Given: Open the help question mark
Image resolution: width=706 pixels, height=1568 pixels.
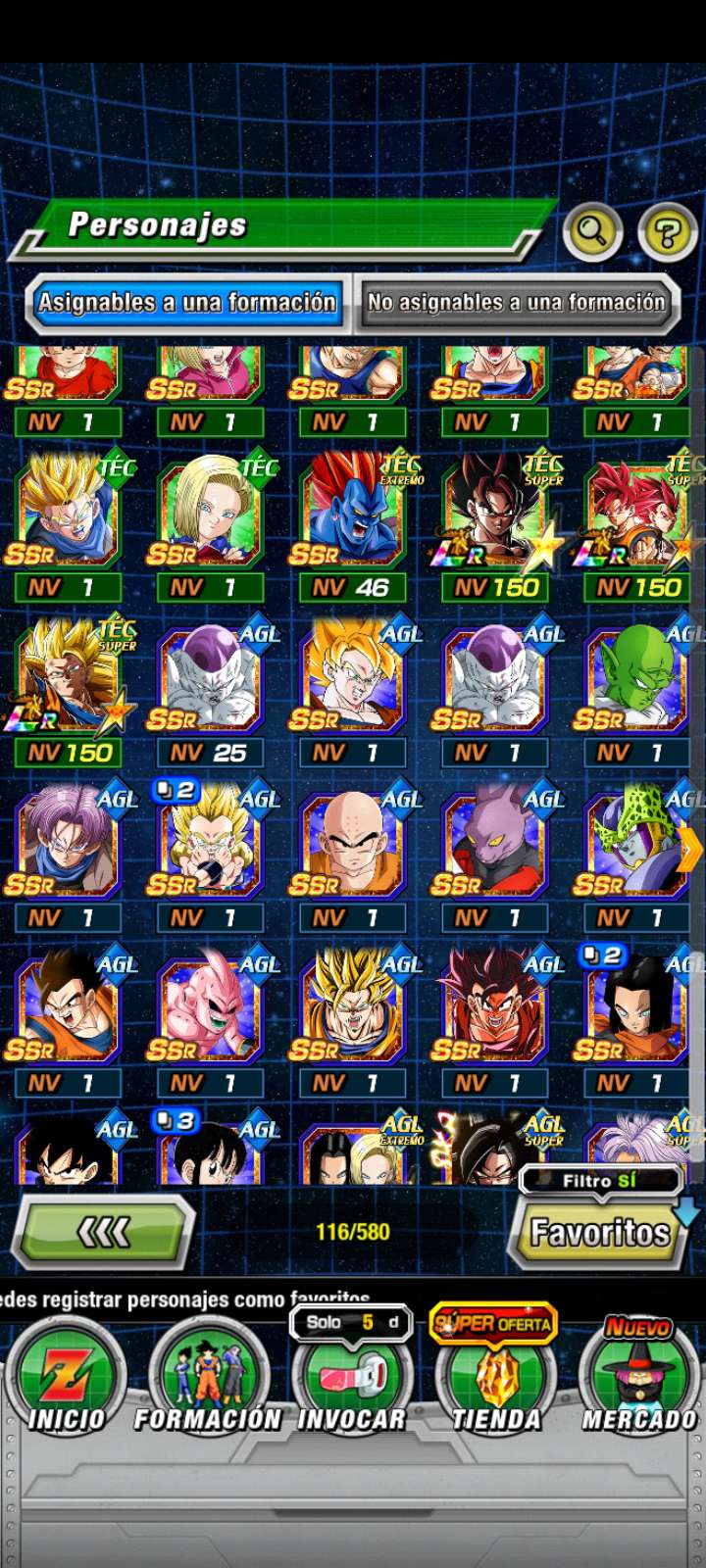Looking at the screenshot, I should click(668, 232).
